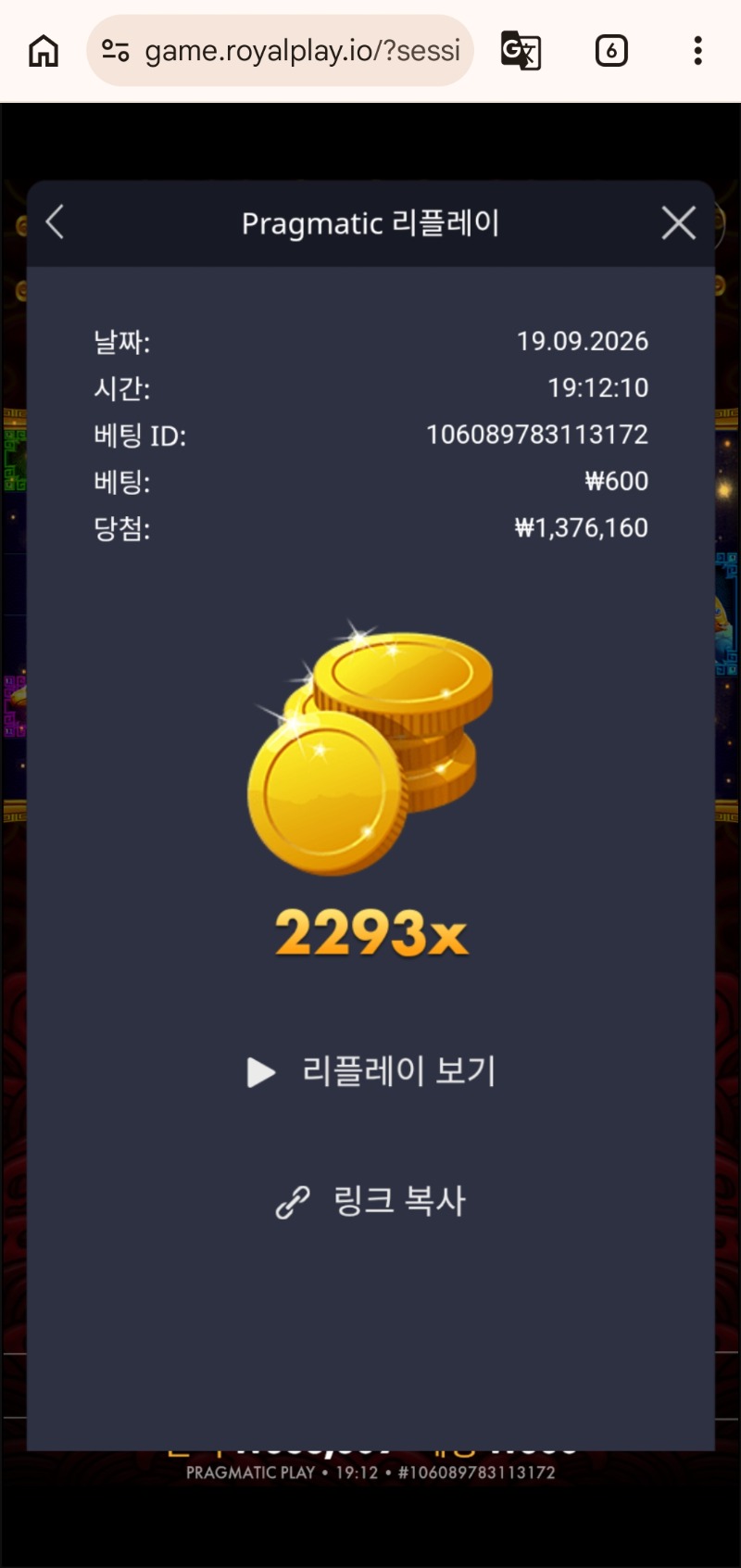Watch the replay with 리플레이 보기

(x=371, y=1071)
